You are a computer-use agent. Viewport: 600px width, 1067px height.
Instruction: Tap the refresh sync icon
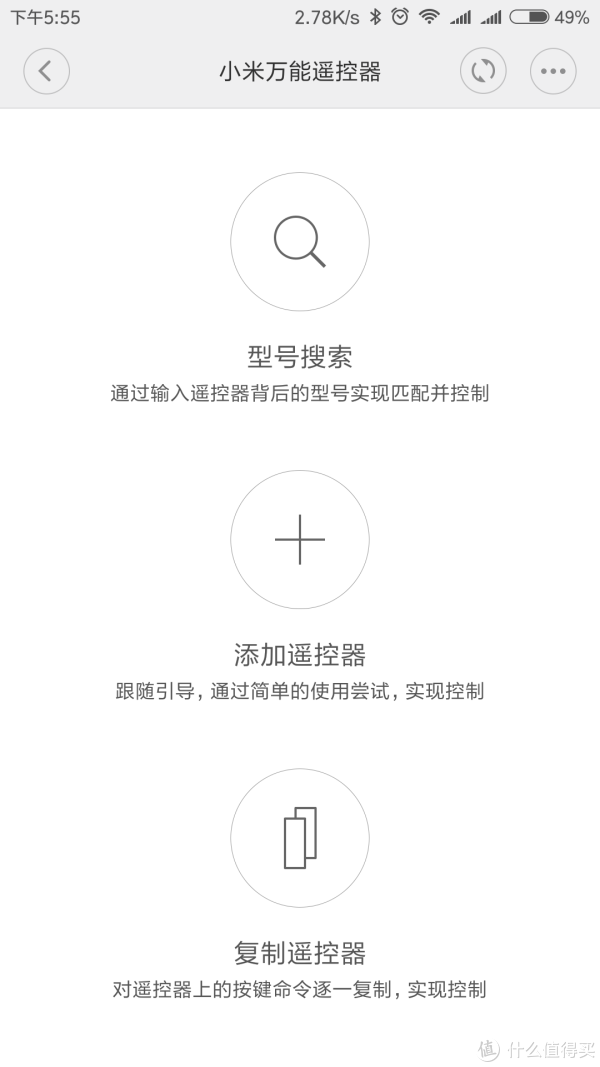click(483, 71)
